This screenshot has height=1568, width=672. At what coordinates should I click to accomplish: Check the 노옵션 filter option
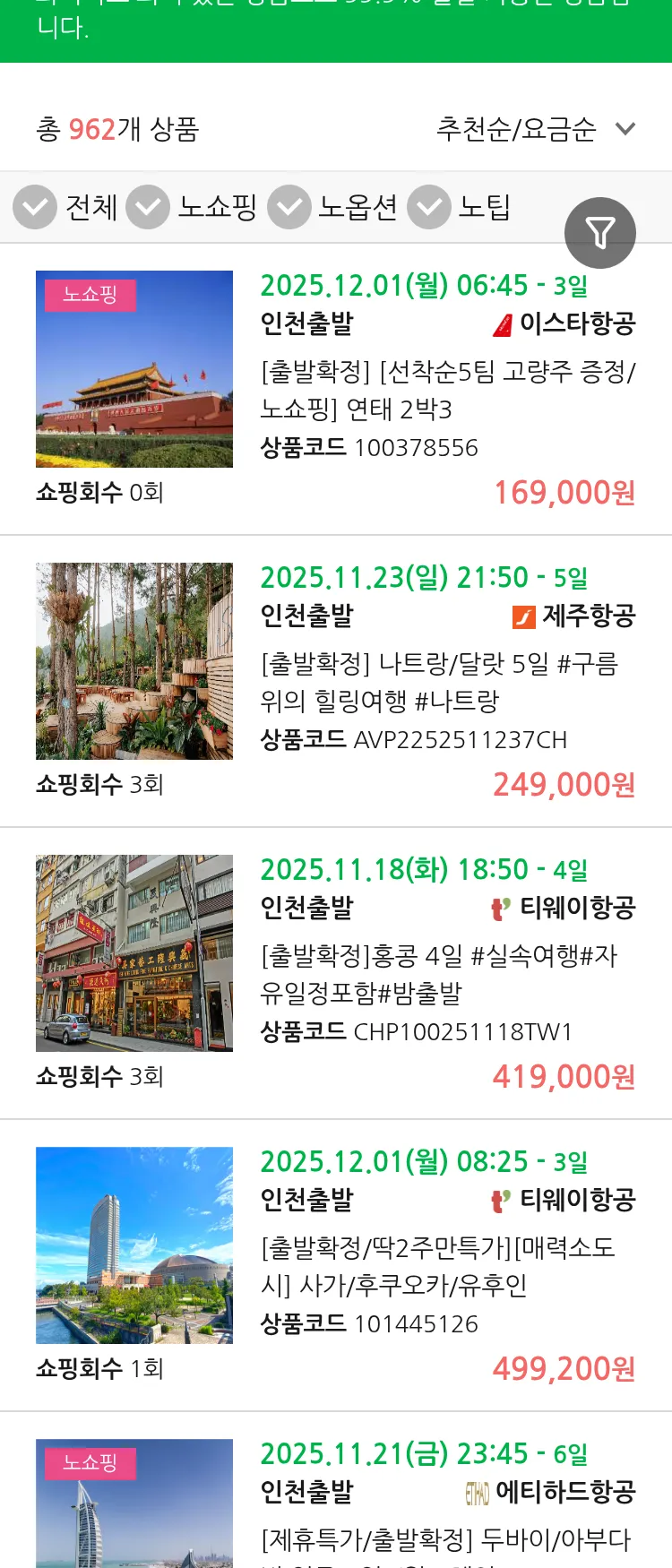[289, 206]
